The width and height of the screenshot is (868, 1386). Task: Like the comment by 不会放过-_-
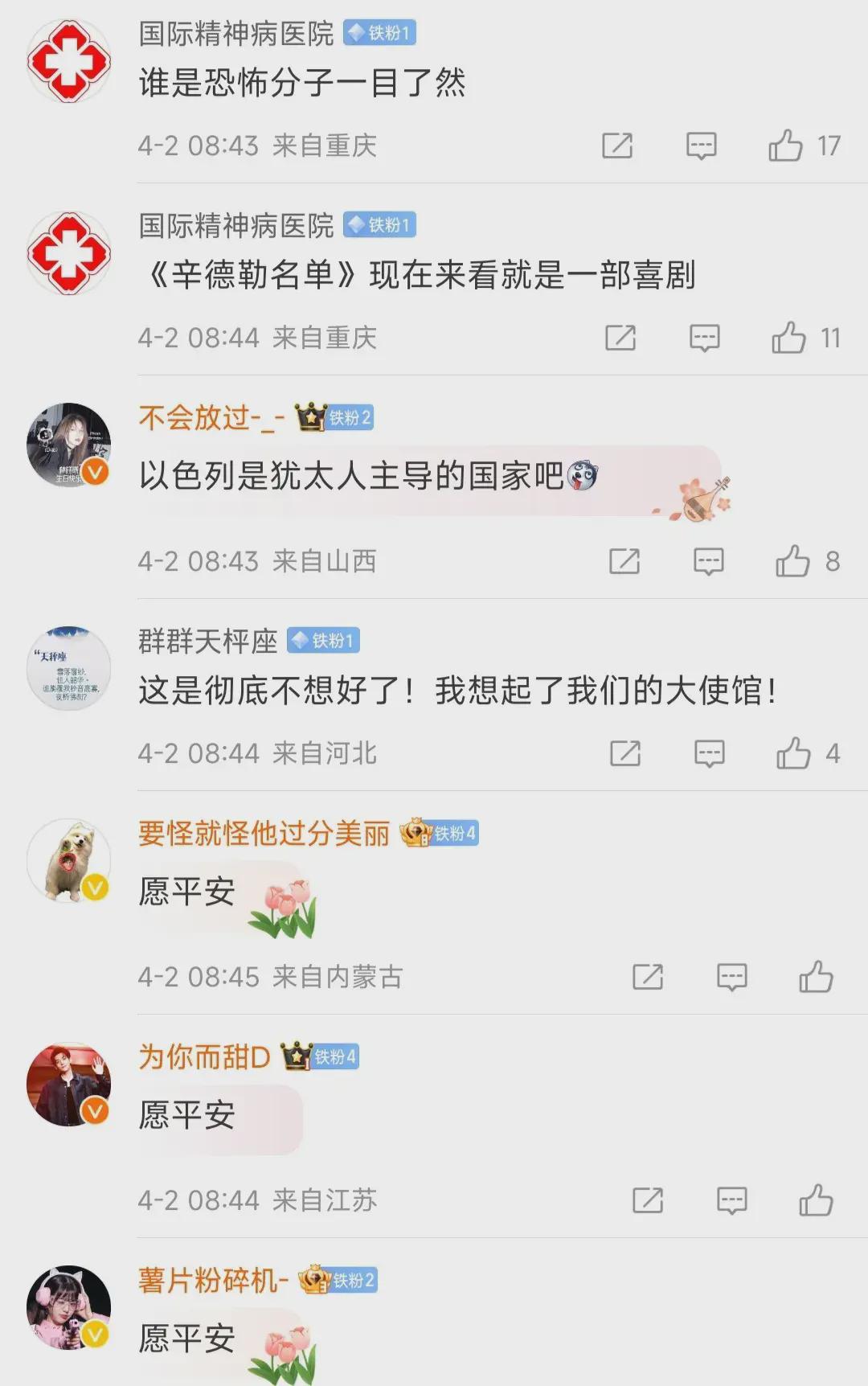click(x=792, y=561)
